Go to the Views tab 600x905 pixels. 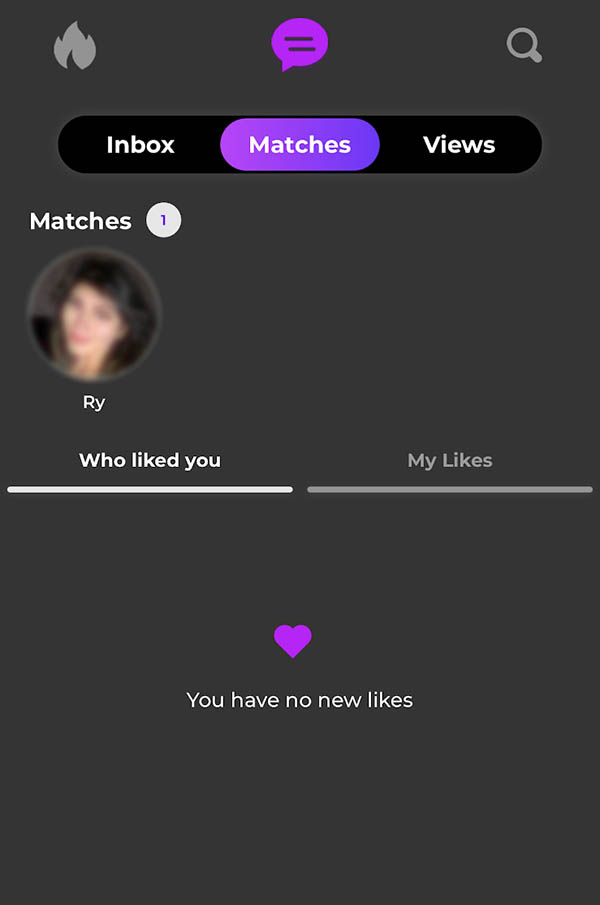point(459,145)
